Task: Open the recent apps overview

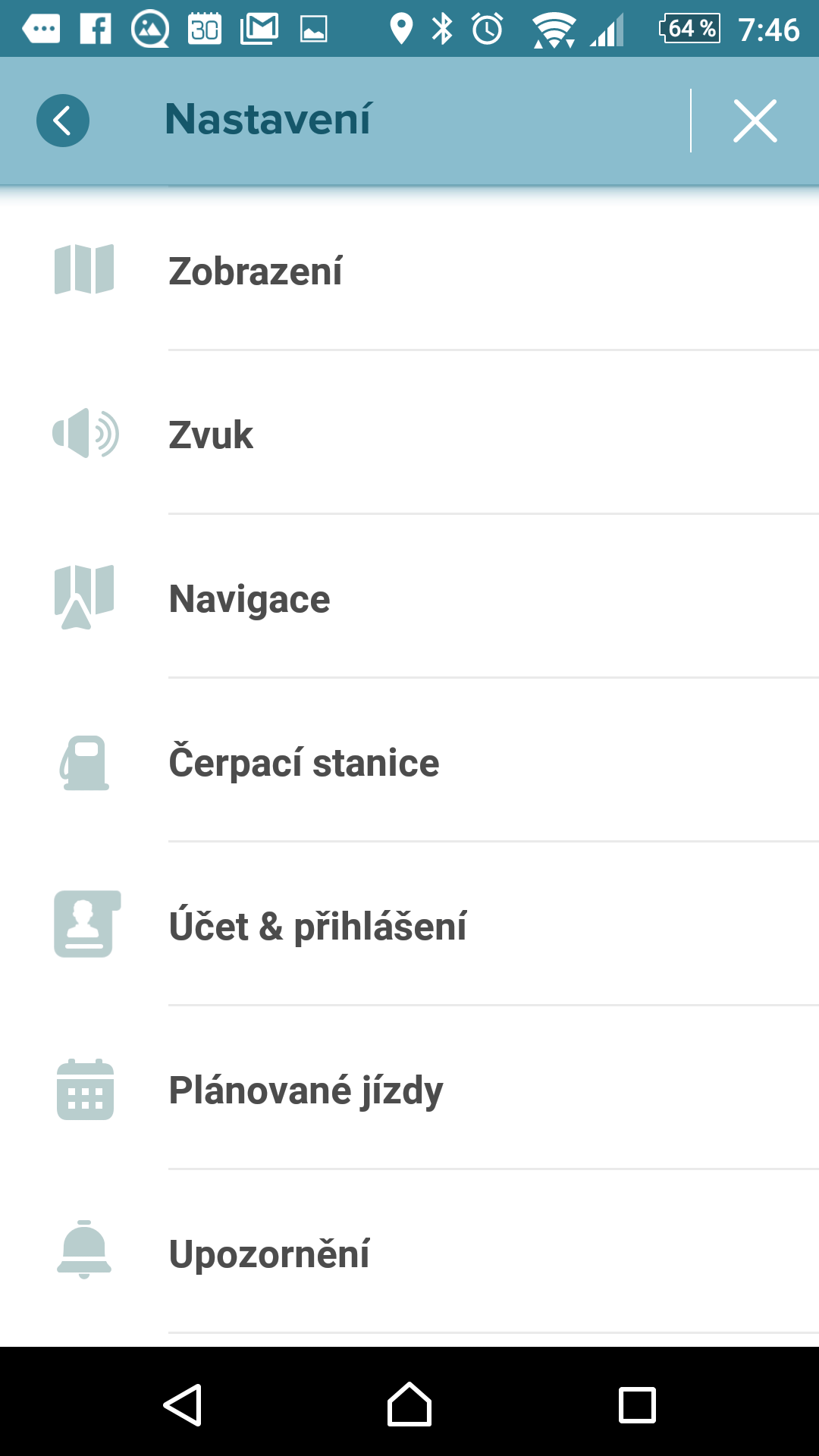Action: pyautogui.click(x=637, y=1405)
